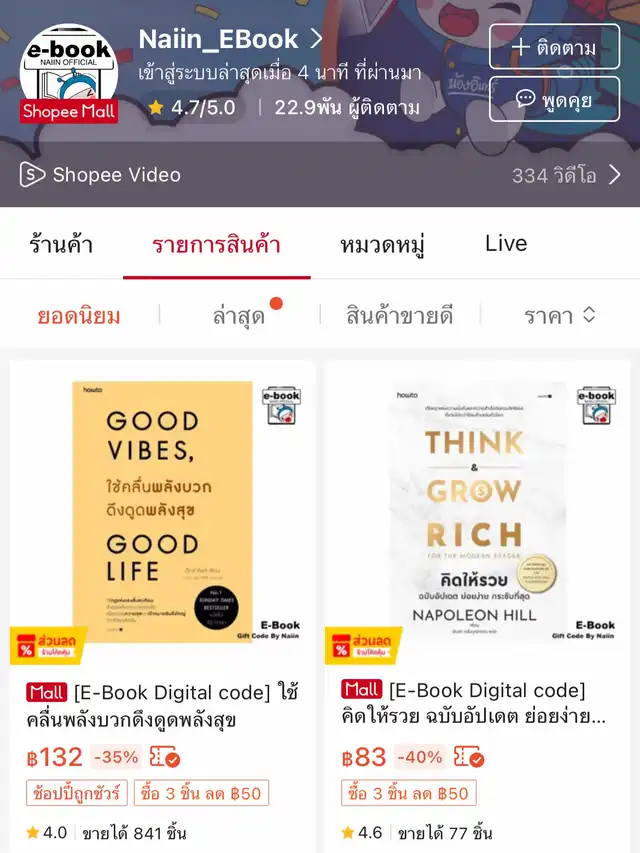The image size is (640, 853).
Task: Switch to the หมวดหมู่ tab
Action: [x=383, y=244]
